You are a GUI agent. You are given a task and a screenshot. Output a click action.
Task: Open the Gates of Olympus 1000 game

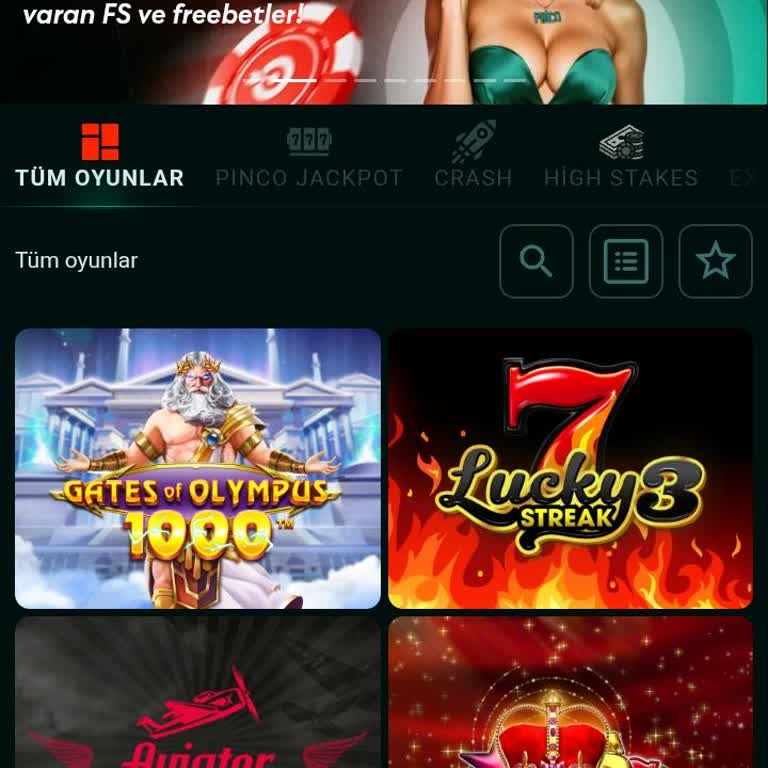click(198, 468)
